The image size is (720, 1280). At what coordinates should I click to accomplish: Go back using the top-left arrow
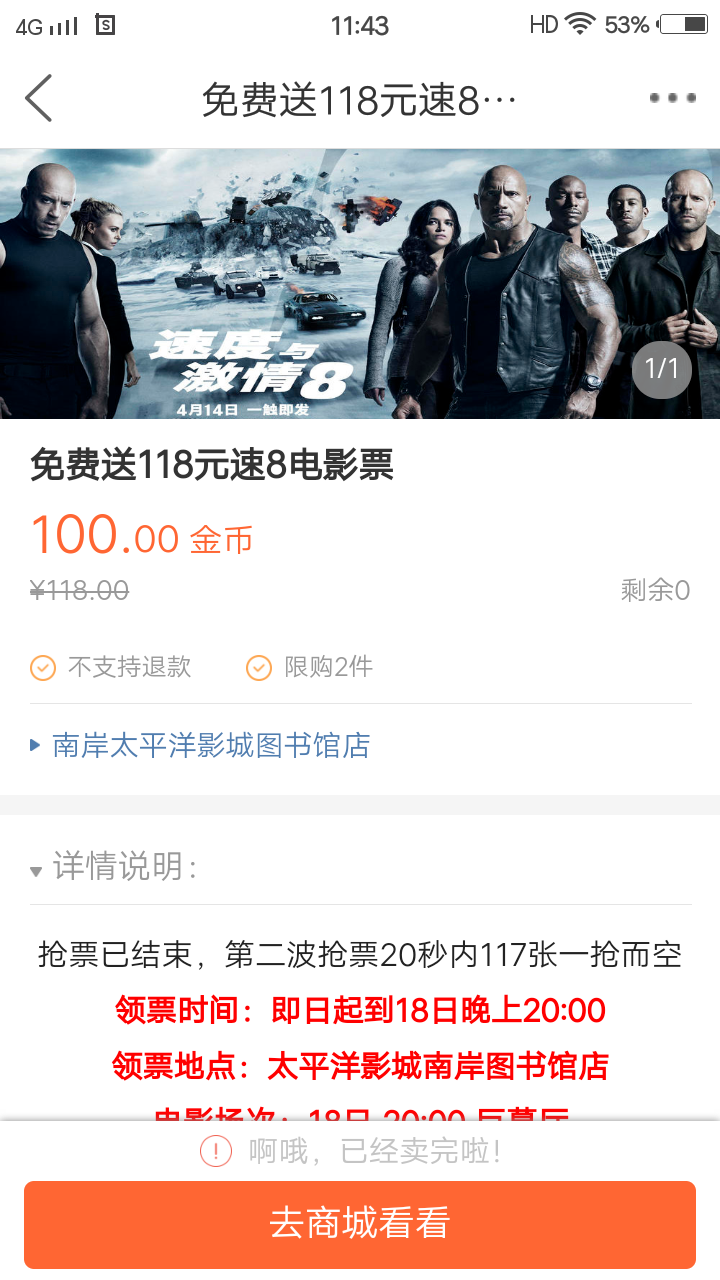(x=39, y=98)
